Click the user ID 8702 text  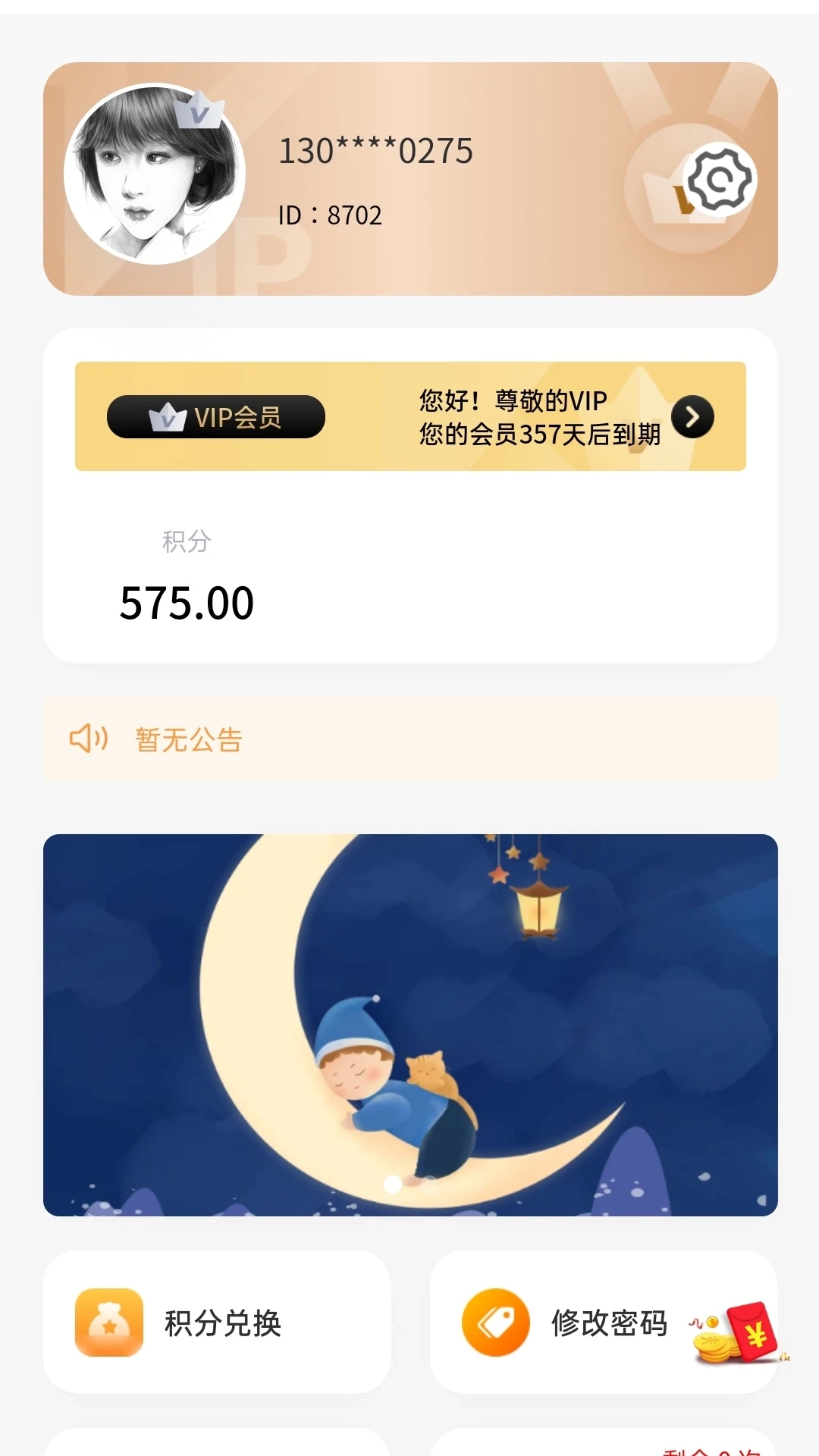[330, 216]
